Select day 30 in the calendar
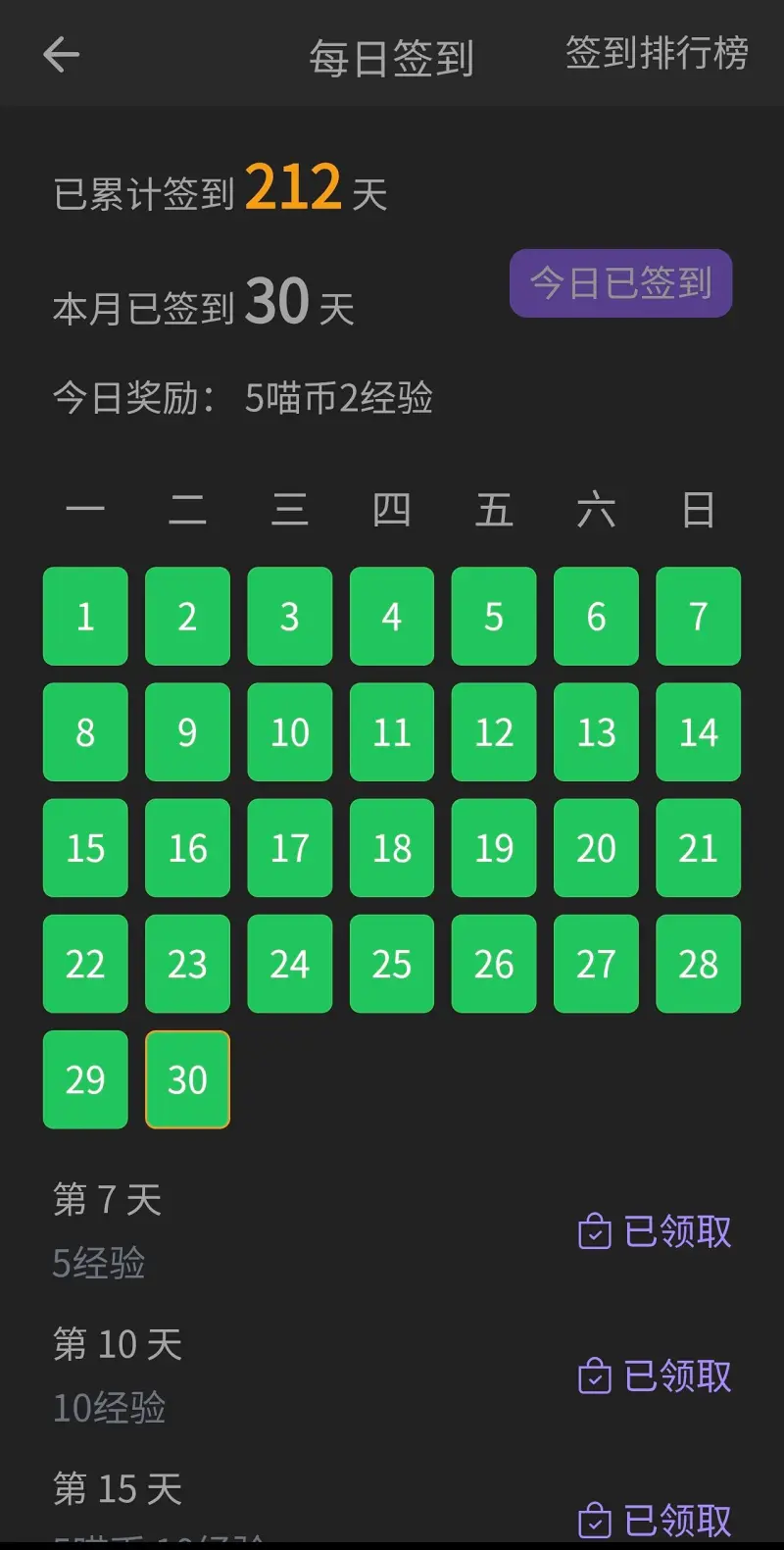The image size is (784, 1550). (187, 1079)
